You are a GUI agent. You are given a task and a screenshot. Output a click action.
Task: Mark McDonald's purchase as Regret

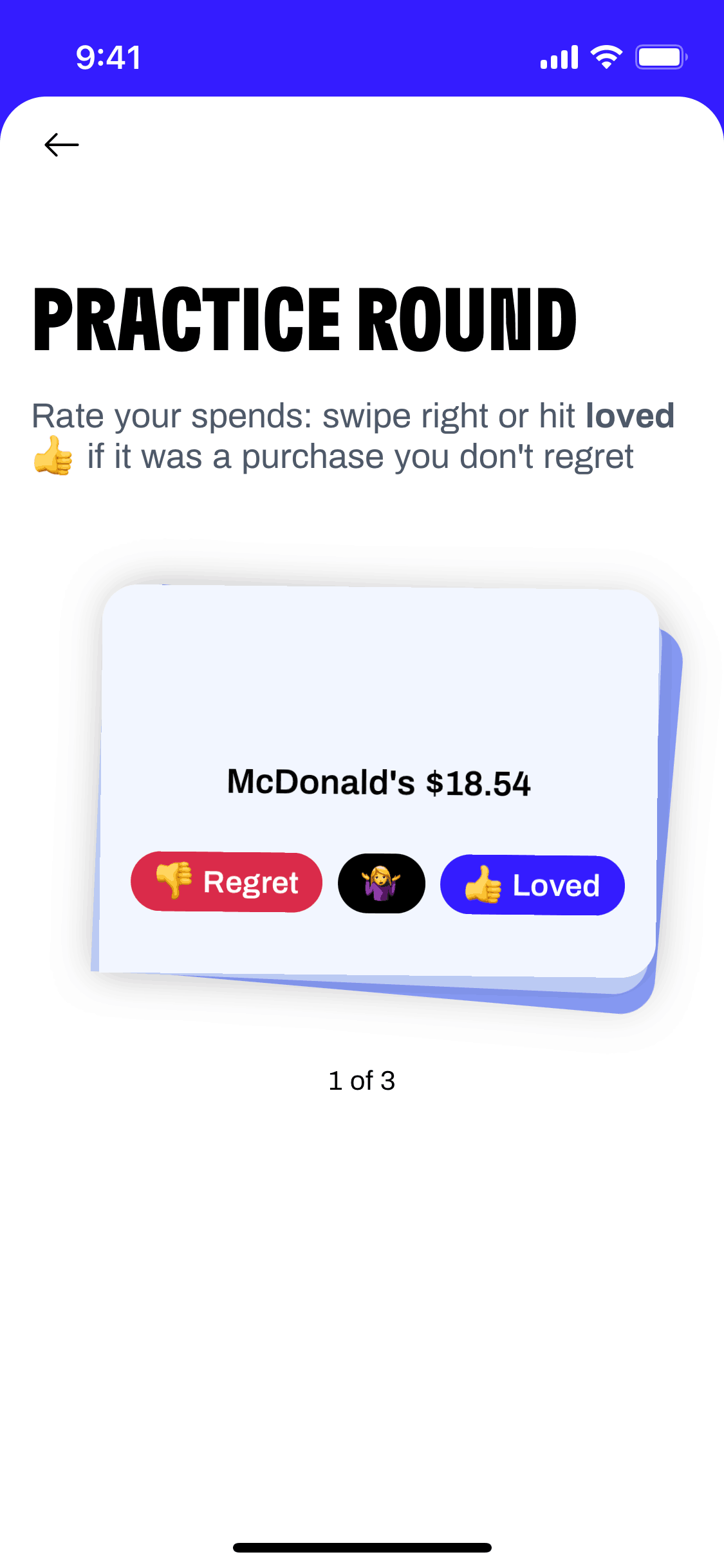(x=227, y=882)
